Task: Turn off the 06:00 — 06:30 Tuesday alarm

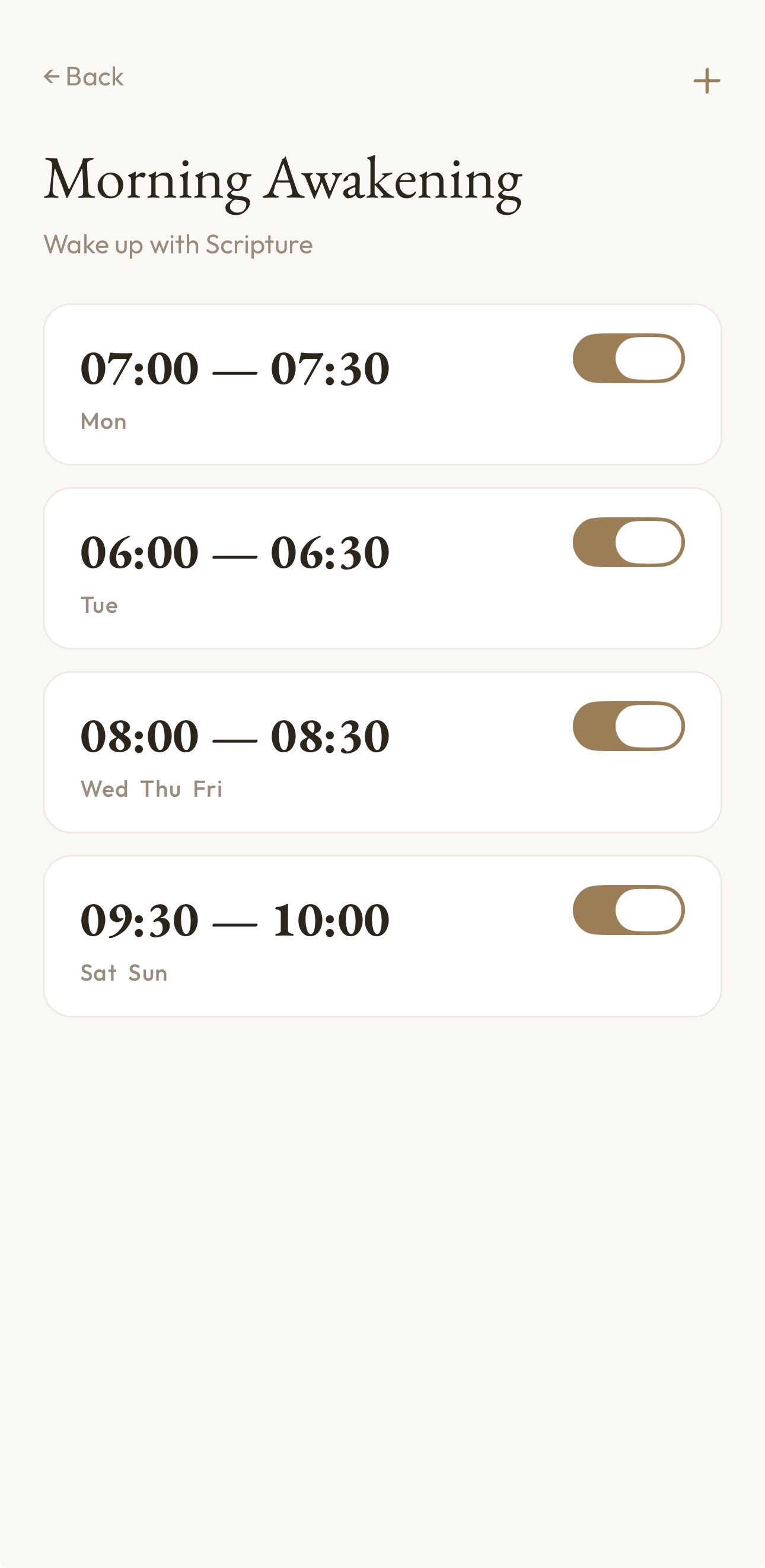Action: (628, 542)
